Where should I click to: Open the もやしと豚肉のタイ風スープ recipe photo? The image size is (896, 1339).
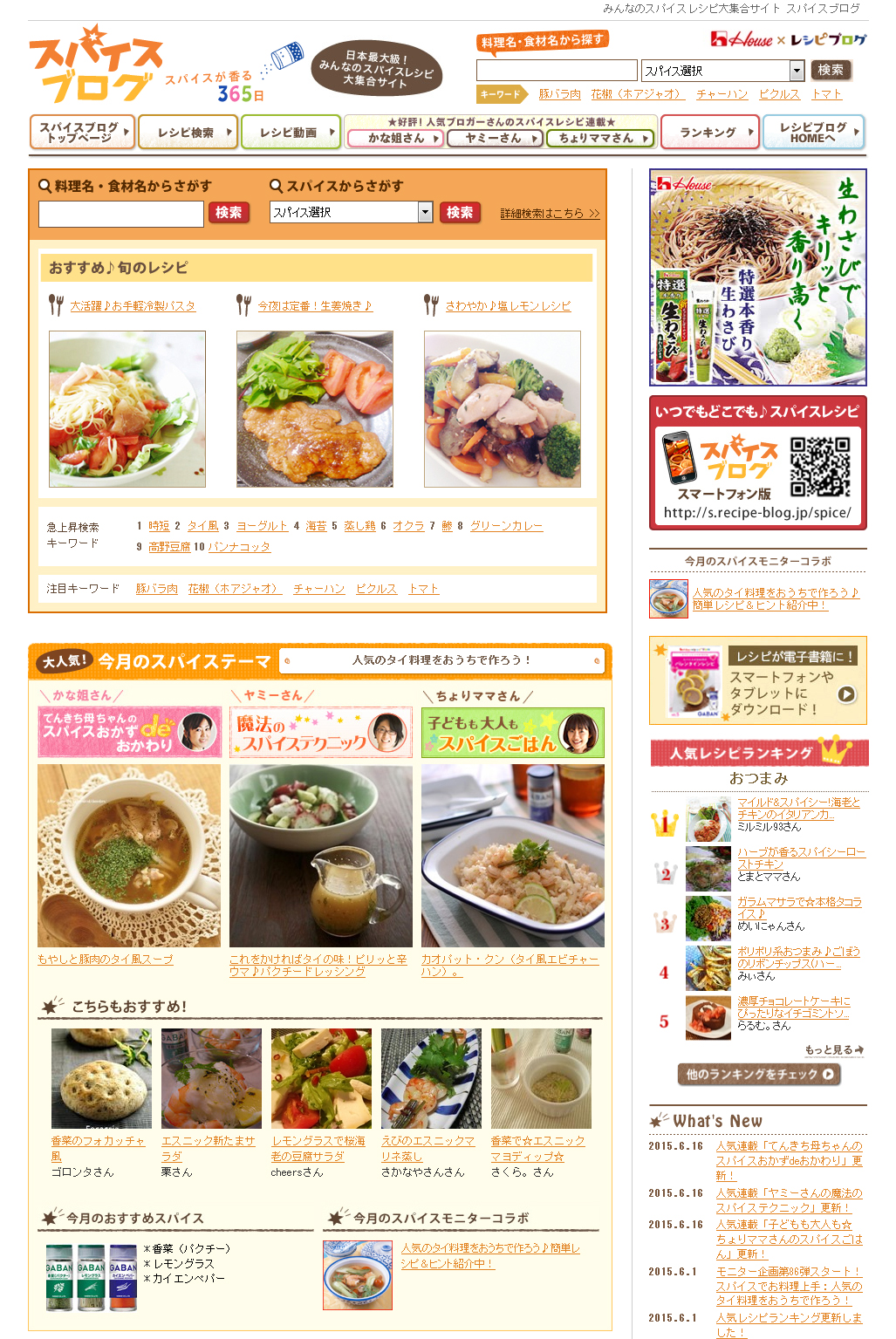click(129, 856)
